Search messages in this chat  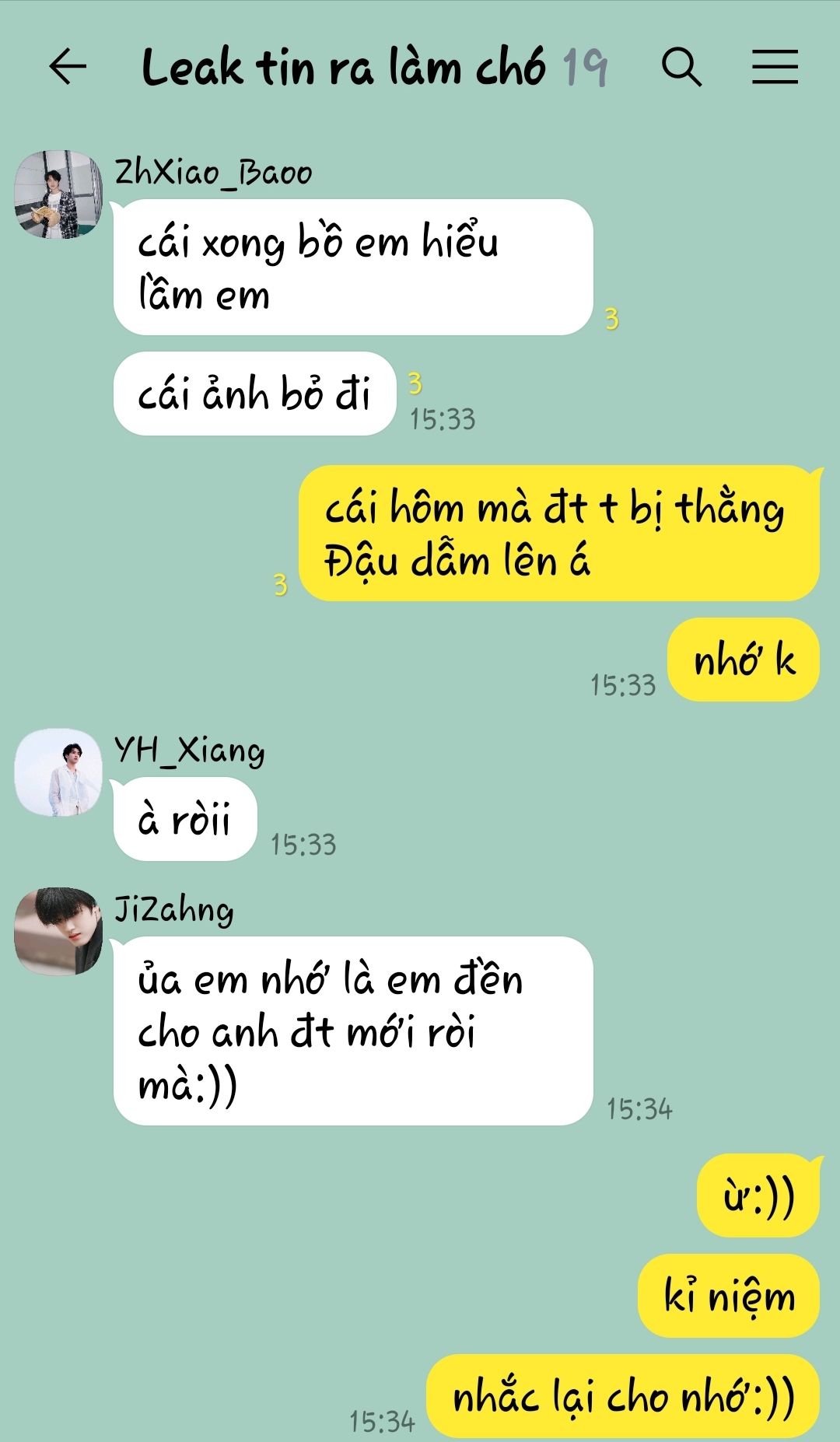tap(681, 67)
